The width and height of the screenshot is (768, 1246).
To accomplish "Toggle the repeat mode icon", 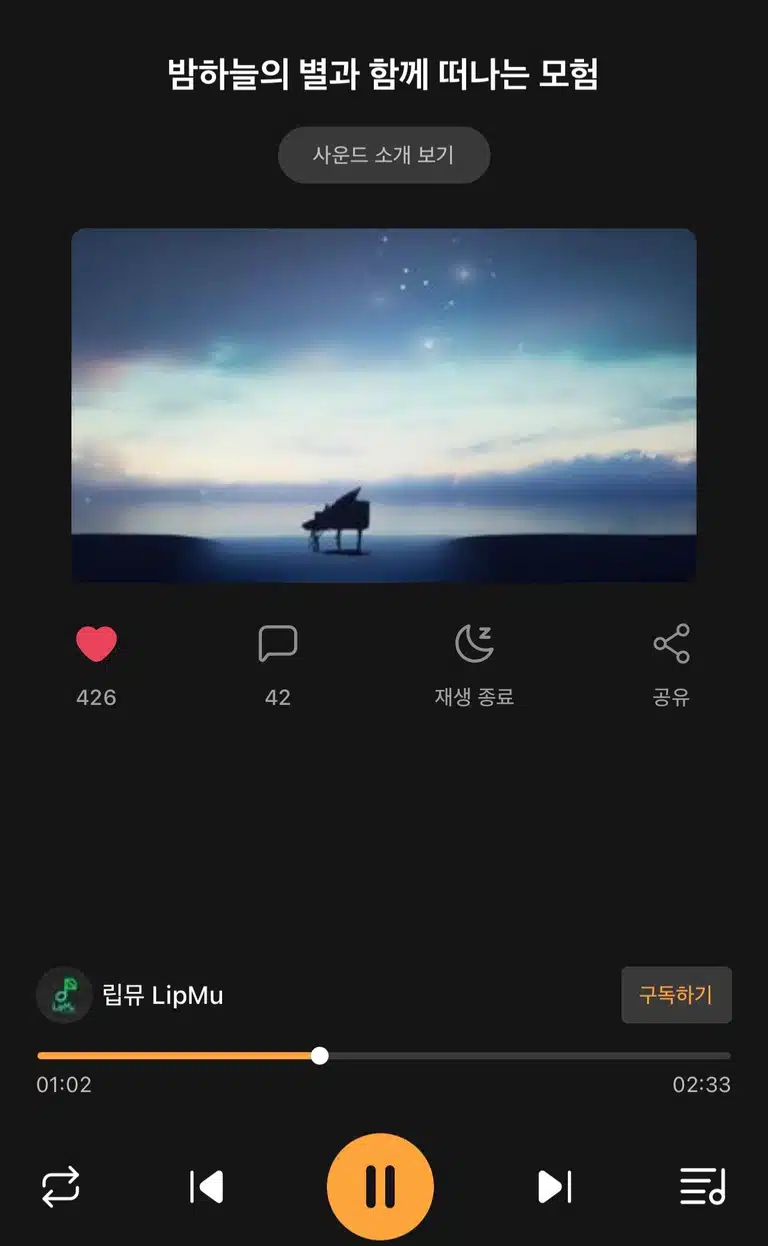I will [x=60, y=1187].
